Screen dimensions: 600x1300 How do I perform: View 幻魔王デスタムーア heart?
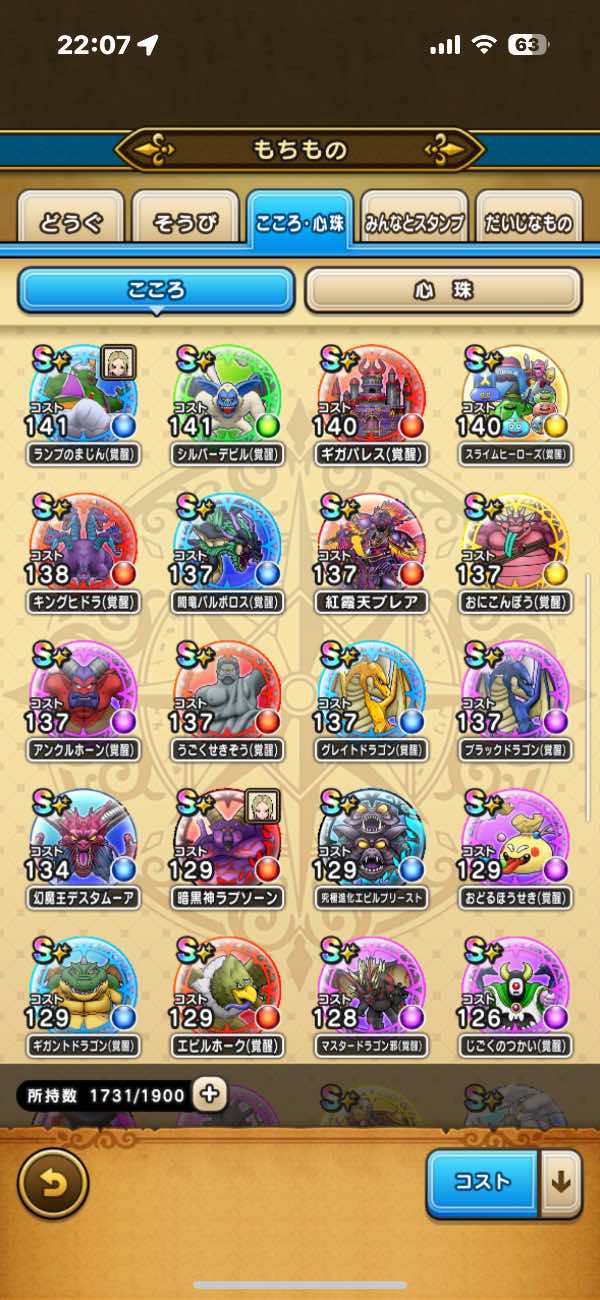click(84, 842)
